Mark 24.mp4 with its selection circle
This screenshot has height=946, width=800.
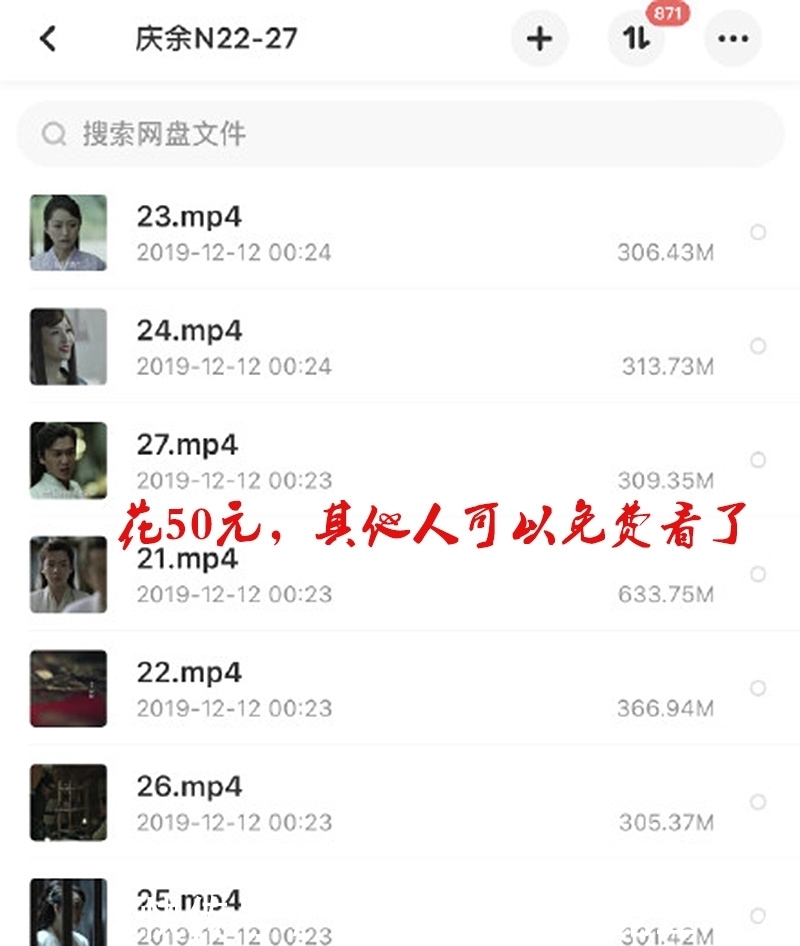coord(758,346)
